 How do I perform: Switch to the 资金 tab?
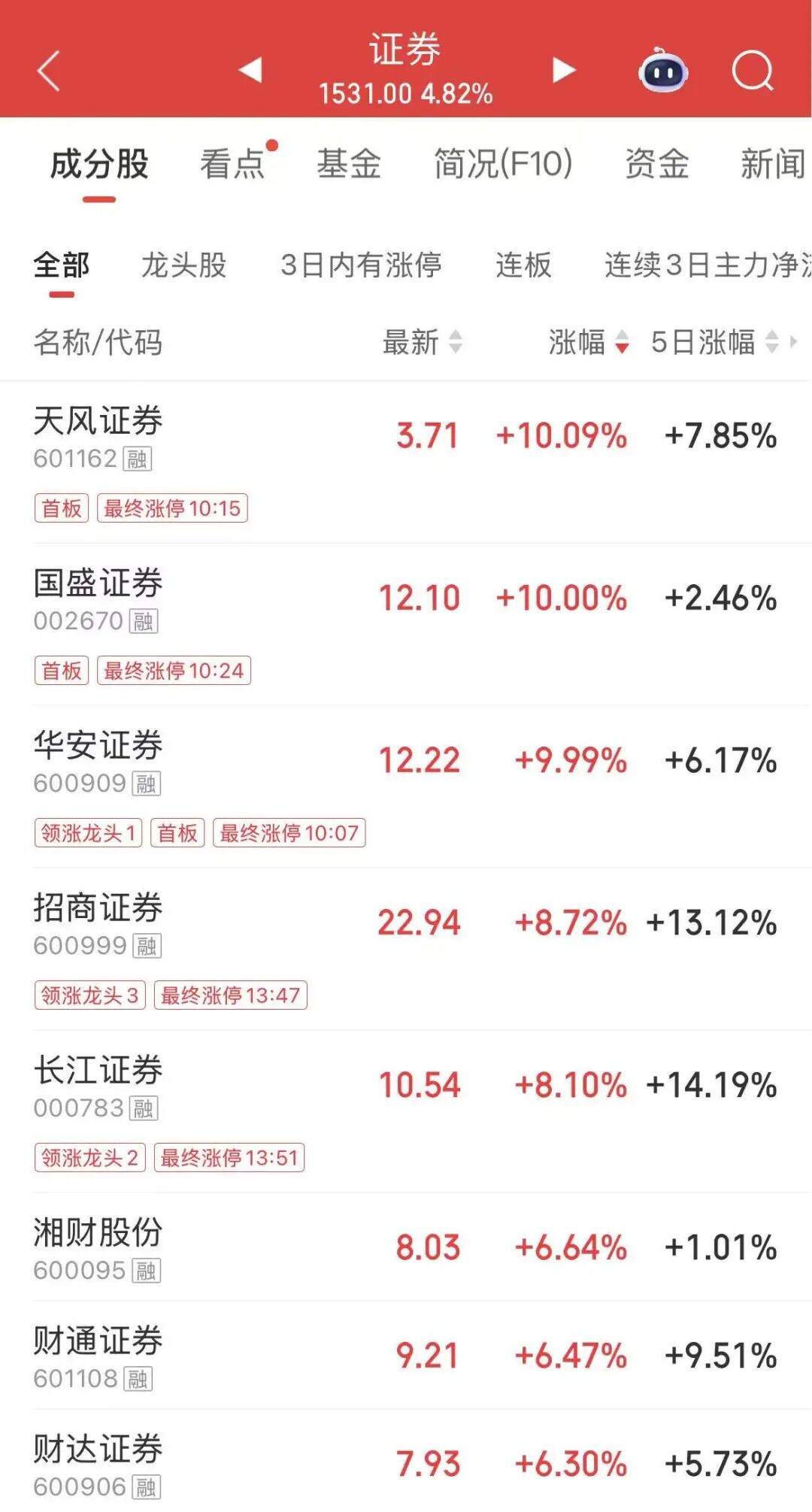point(657,164)
